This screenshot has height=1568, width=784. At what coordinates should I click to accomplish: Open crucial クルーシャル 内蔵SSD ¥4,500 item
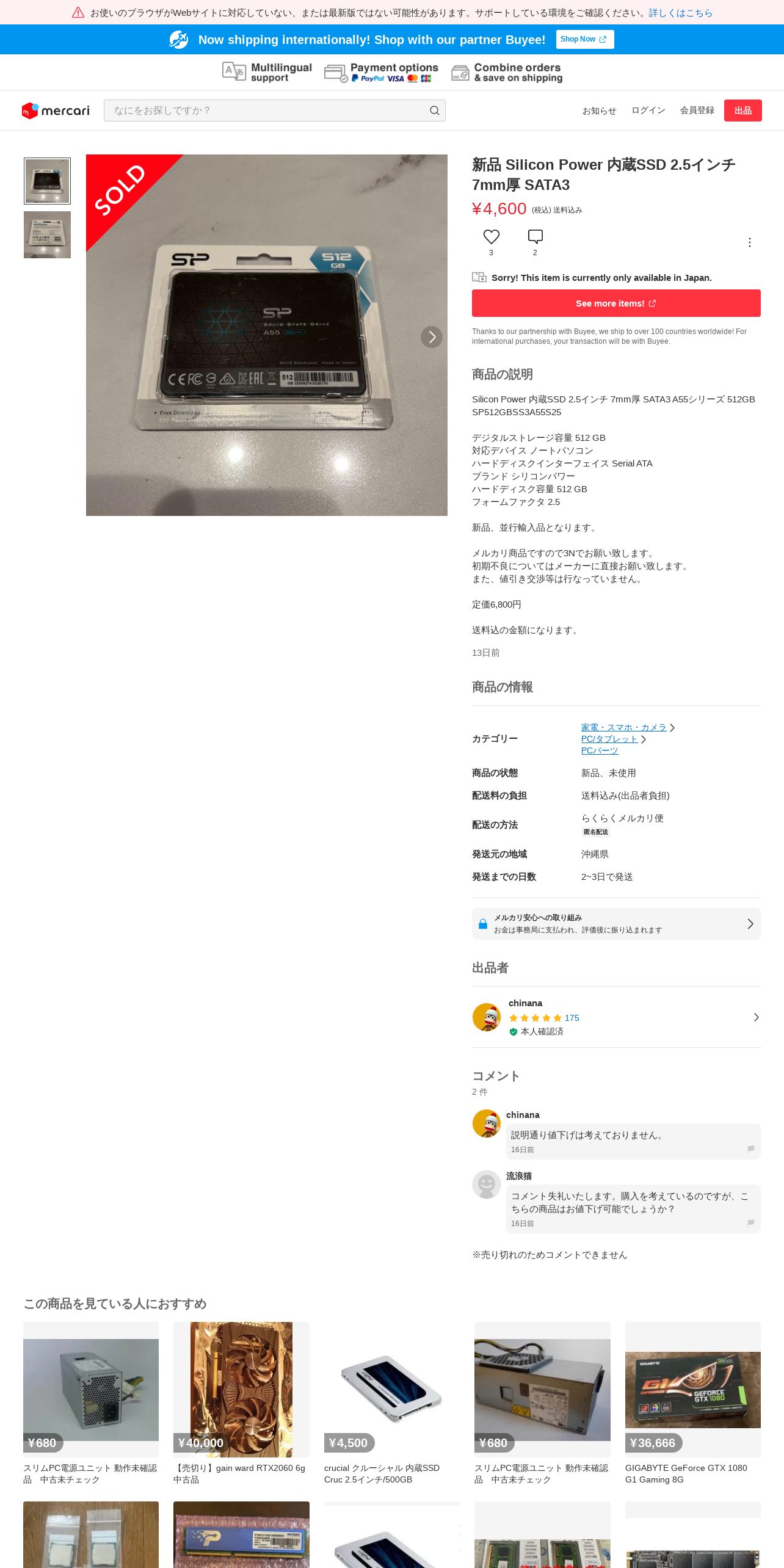[x=391, y=1404]
